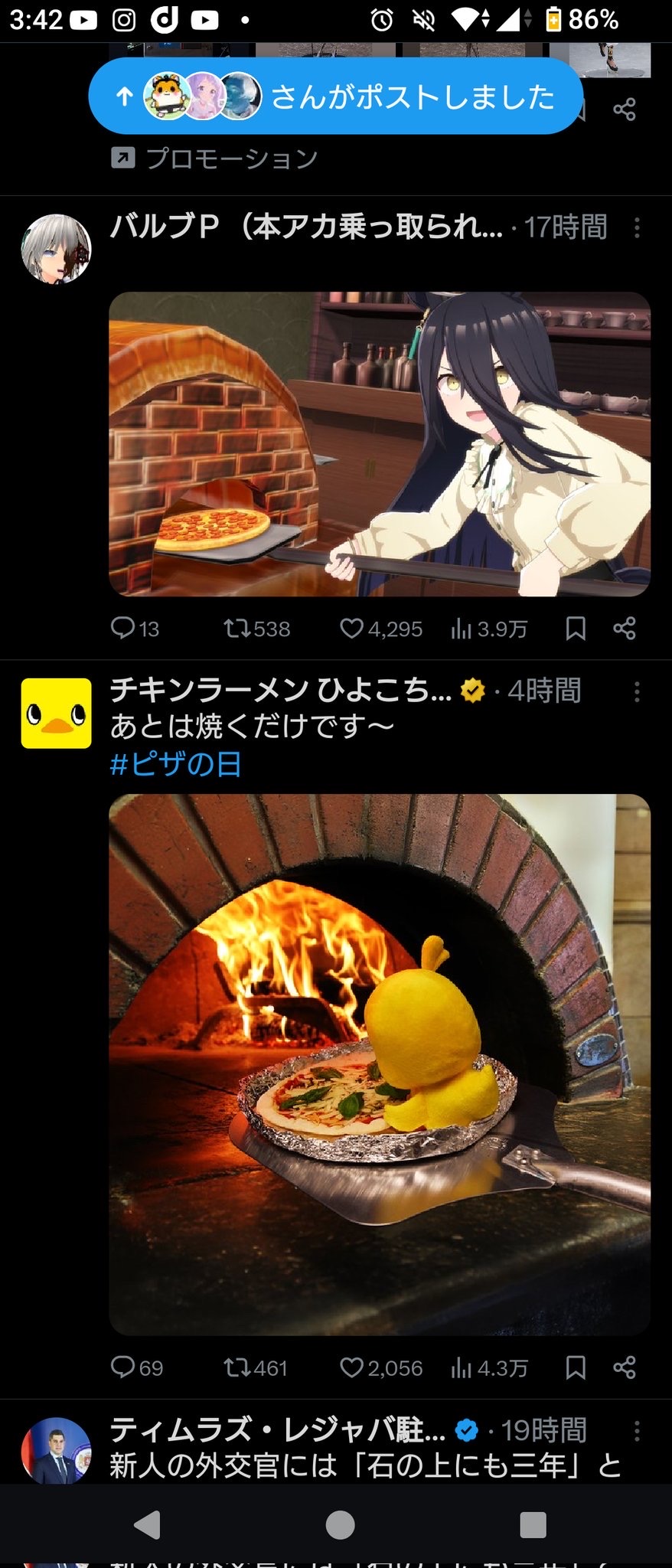
Task: Share the チキンラーメン post
Action: pos(625,1367)
